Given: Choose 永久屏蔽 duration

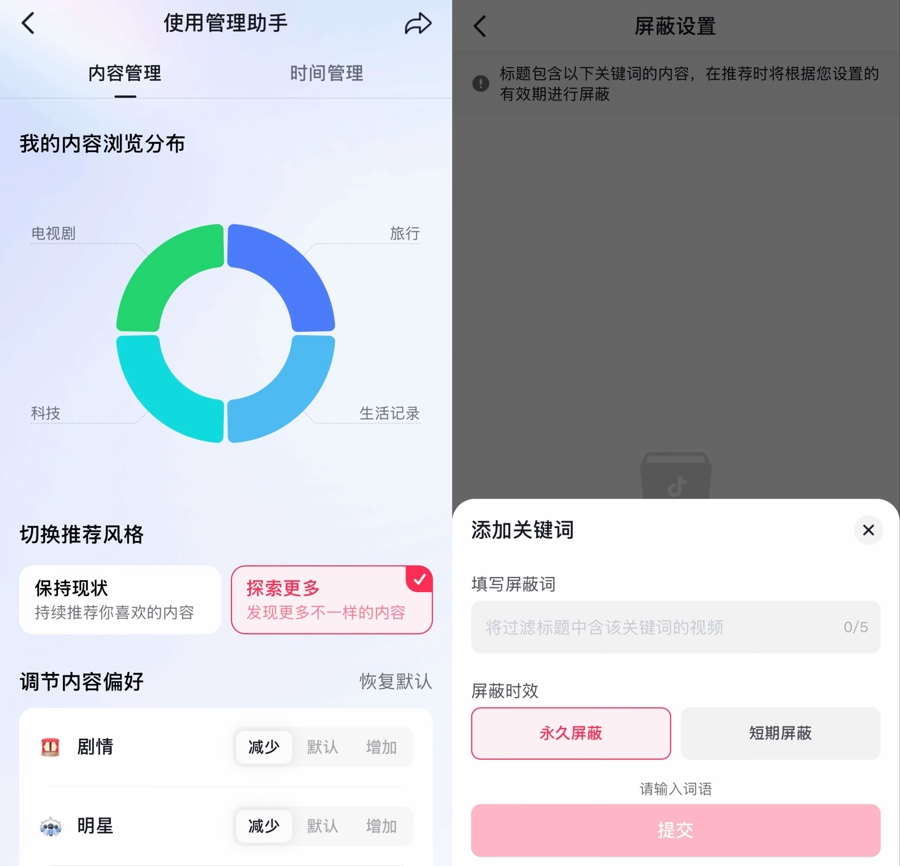Looking at the screenshot, I should click(x=571, y=733).
